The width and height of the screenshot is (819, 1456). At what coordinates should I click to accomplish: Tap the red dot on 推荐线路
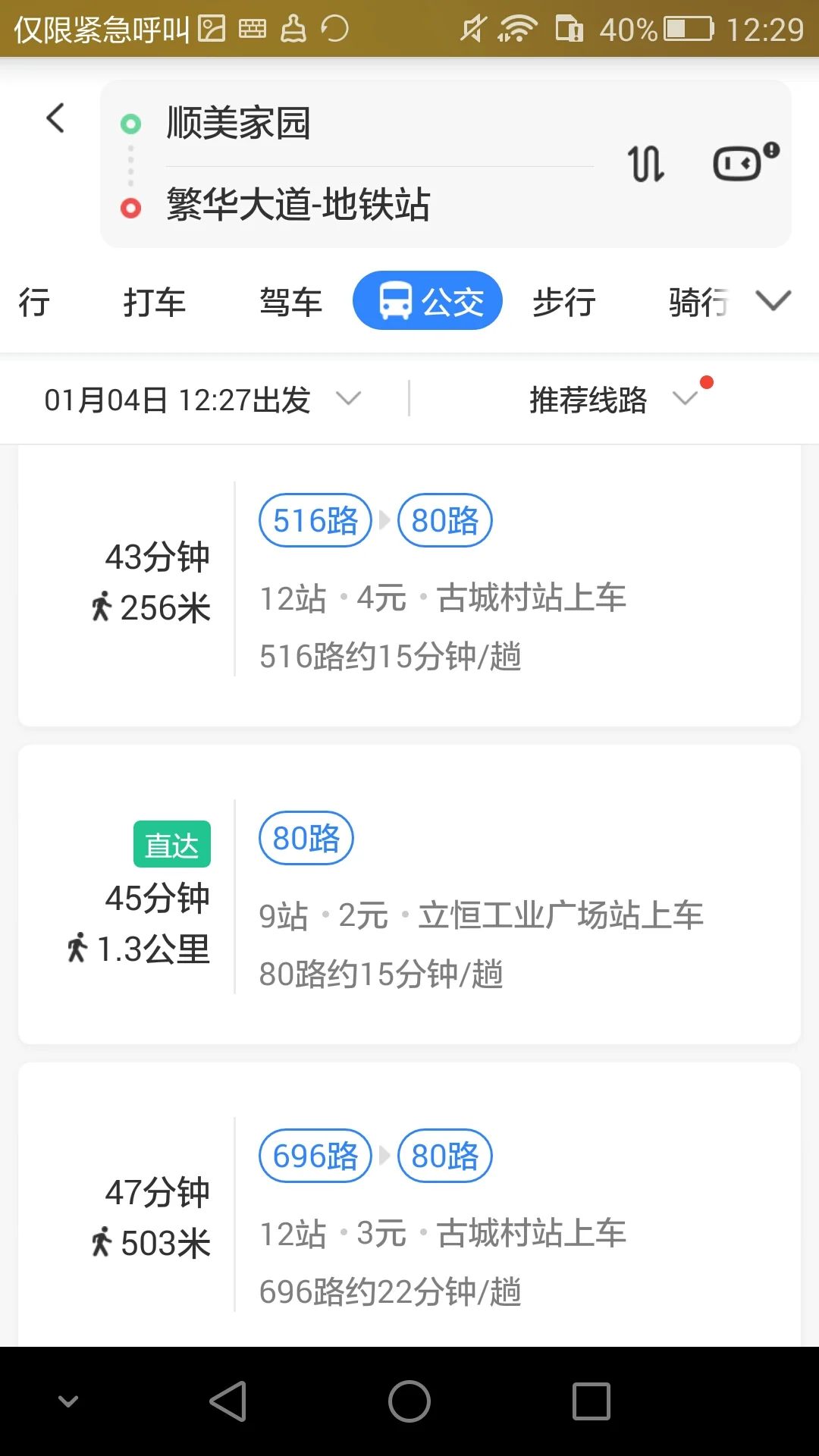tap(706, 384)
